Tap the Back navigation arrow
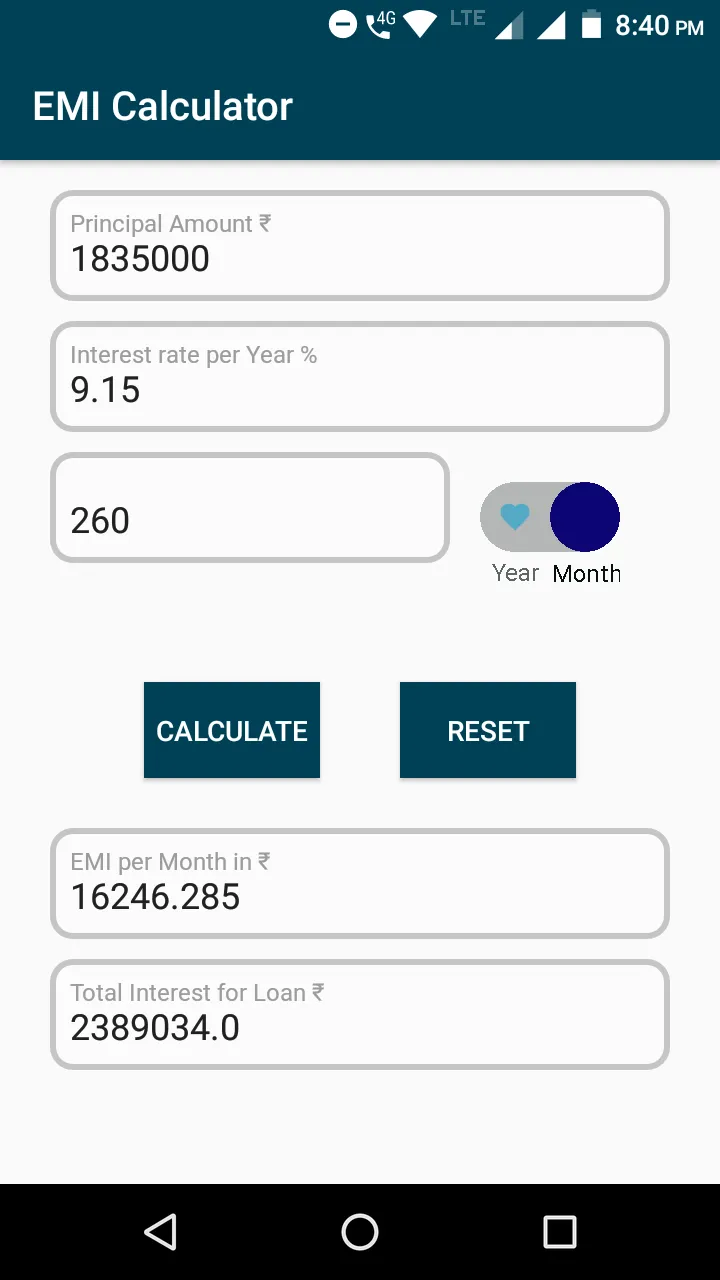 click(160, 1232)
